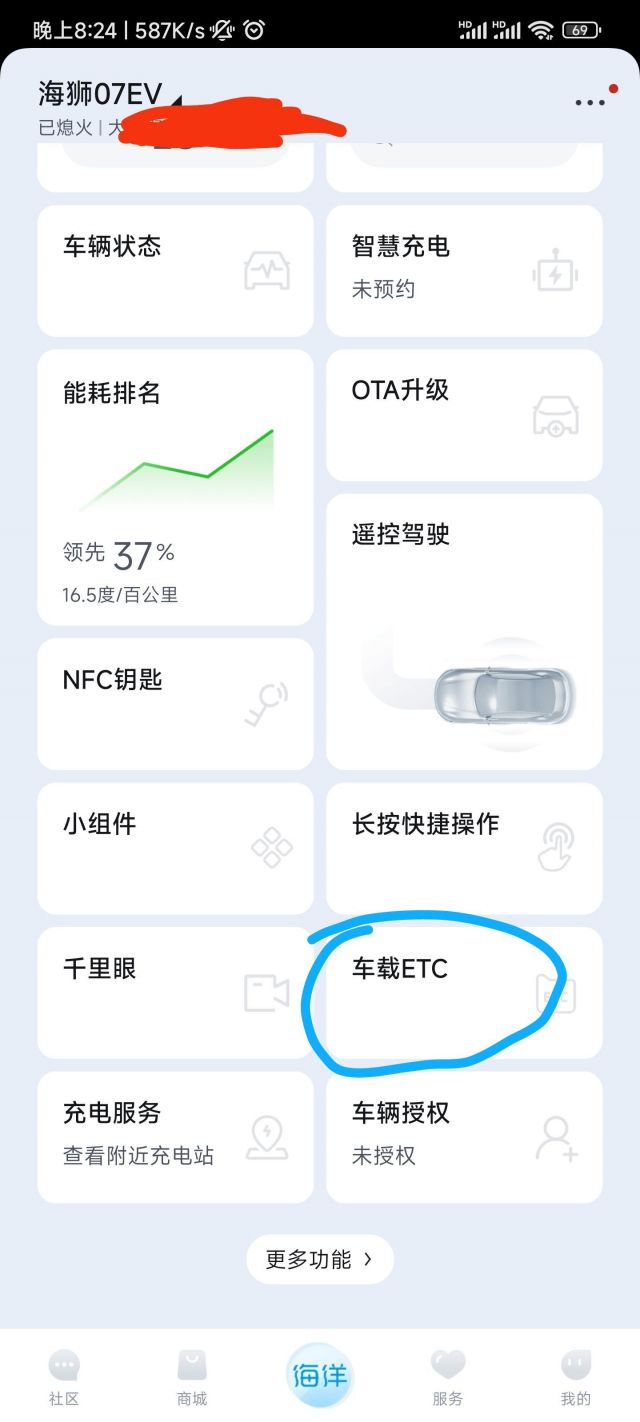Viewport: 640px width, 1422px height.
Task: Switch to the 服务 tab
Action: (x=448, y=1377)
